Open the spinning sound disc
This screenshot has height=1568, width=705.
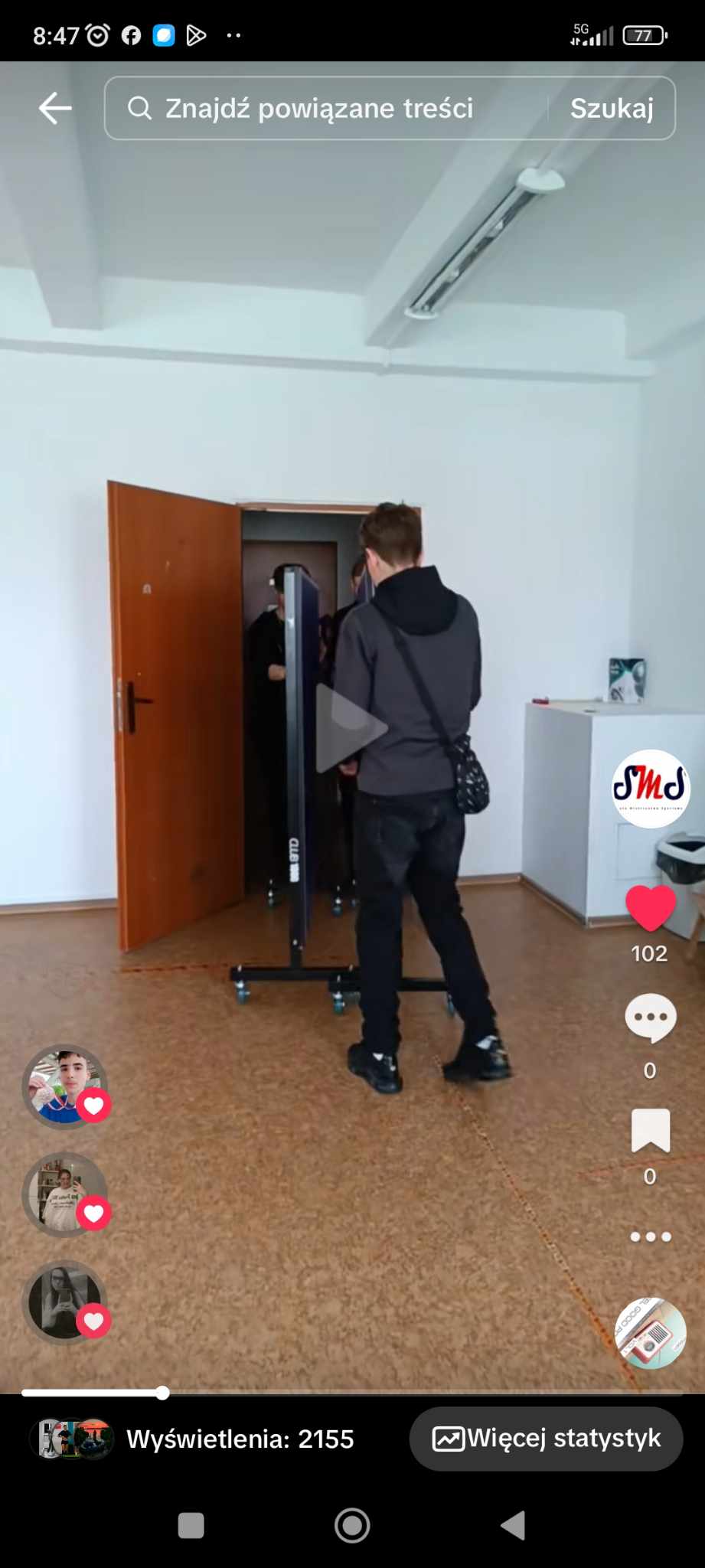click(651, 1333)
